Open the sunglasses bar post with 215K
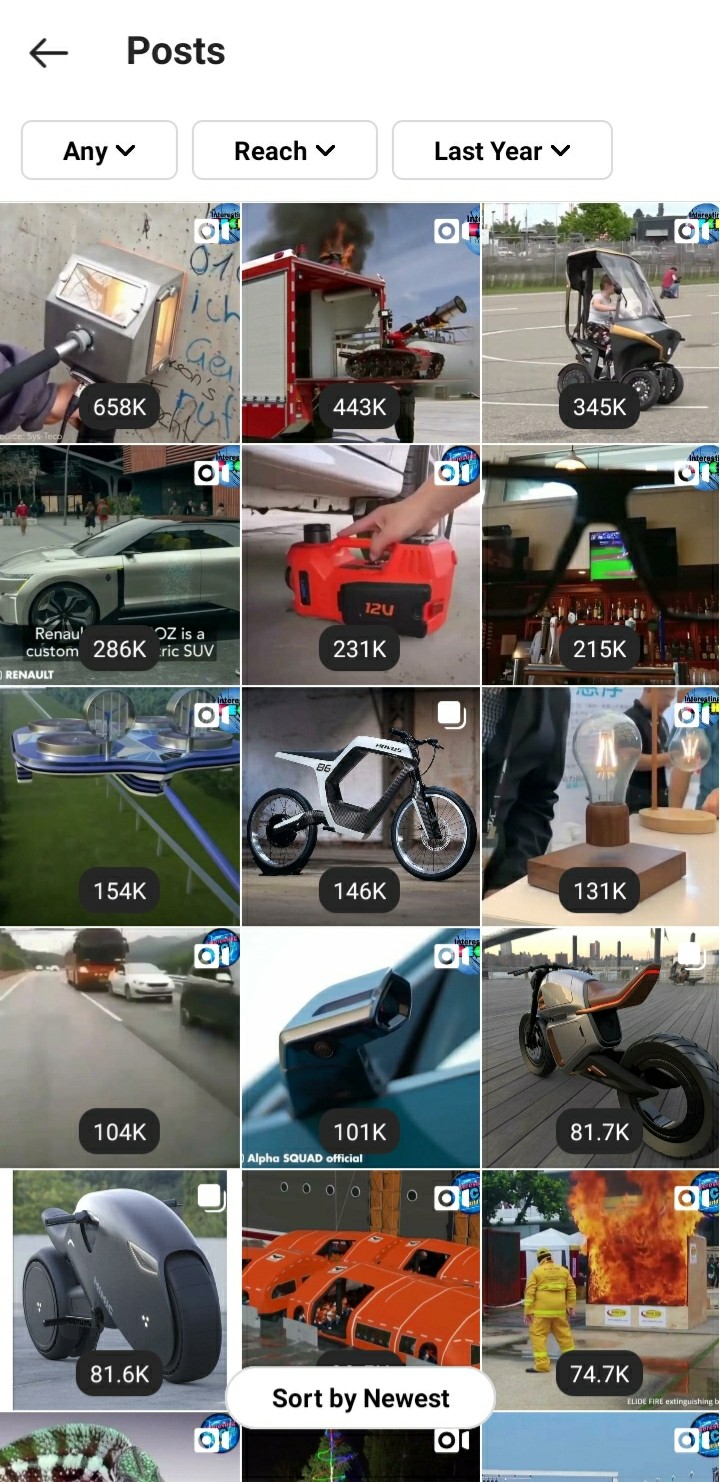720x1482 pixels. [x=600, y=564]
